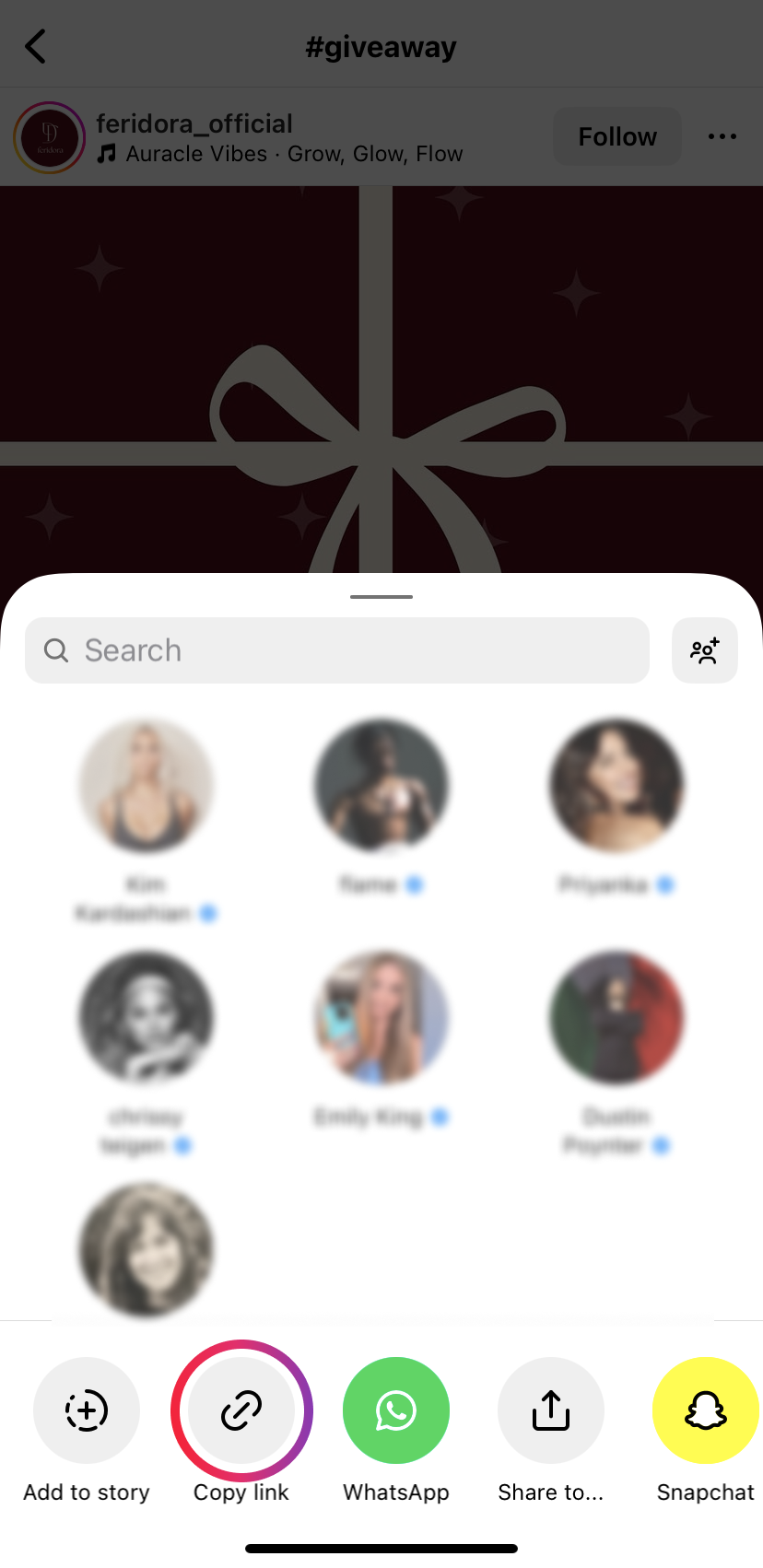The image size is (763, 1568).
Task: Select Priyanka as recipient
Action: (x=616, y=786)
